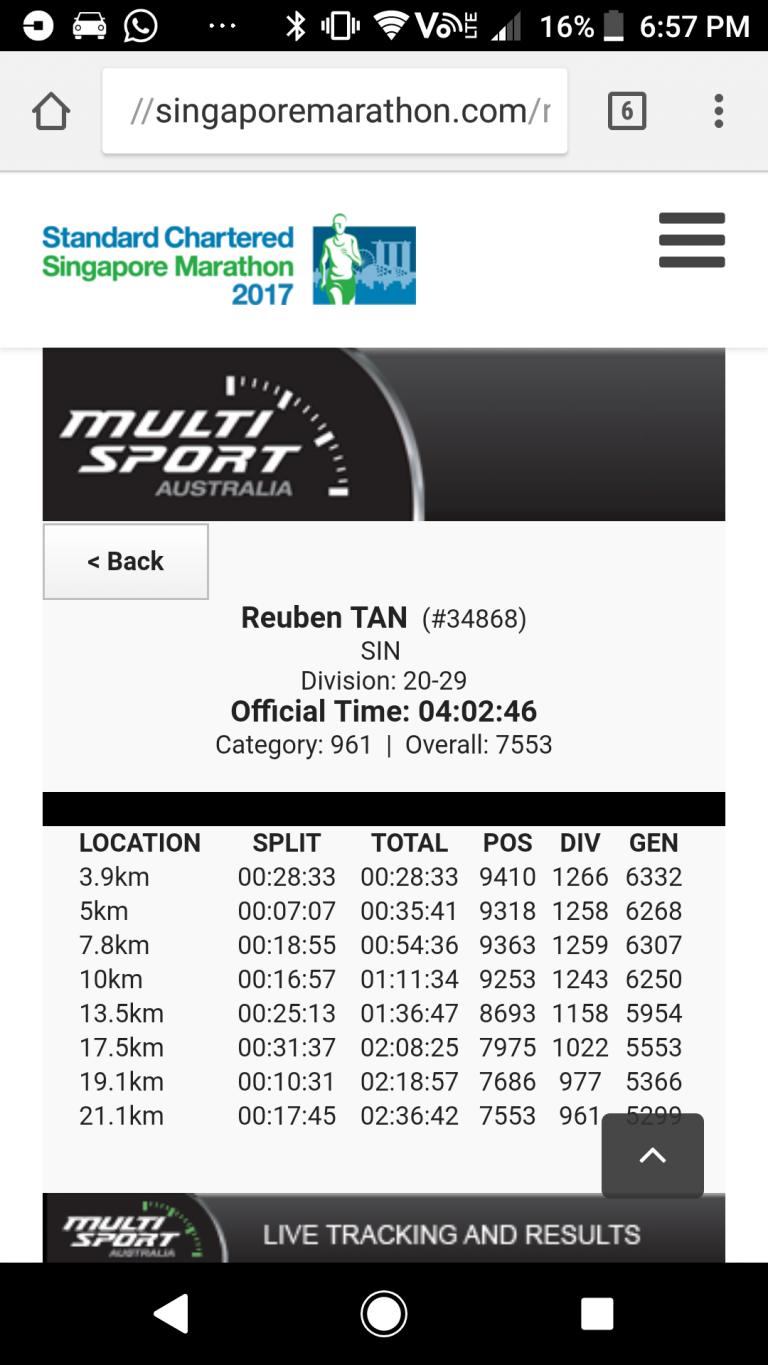Tap the singaporemarathon.com address bar
The width and height of the screenshot is (768, 1365).
point(335,111)
